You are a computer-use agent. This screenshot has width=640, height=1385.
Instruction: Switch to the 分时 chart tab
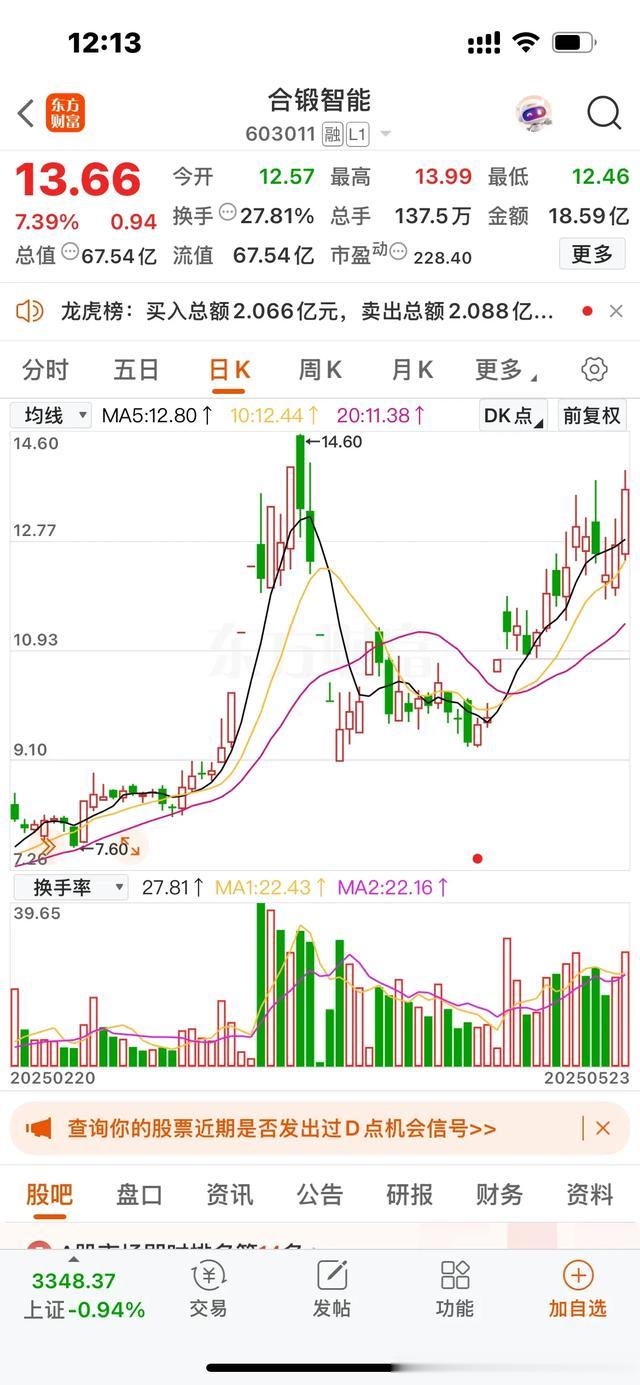coord(45,370)
